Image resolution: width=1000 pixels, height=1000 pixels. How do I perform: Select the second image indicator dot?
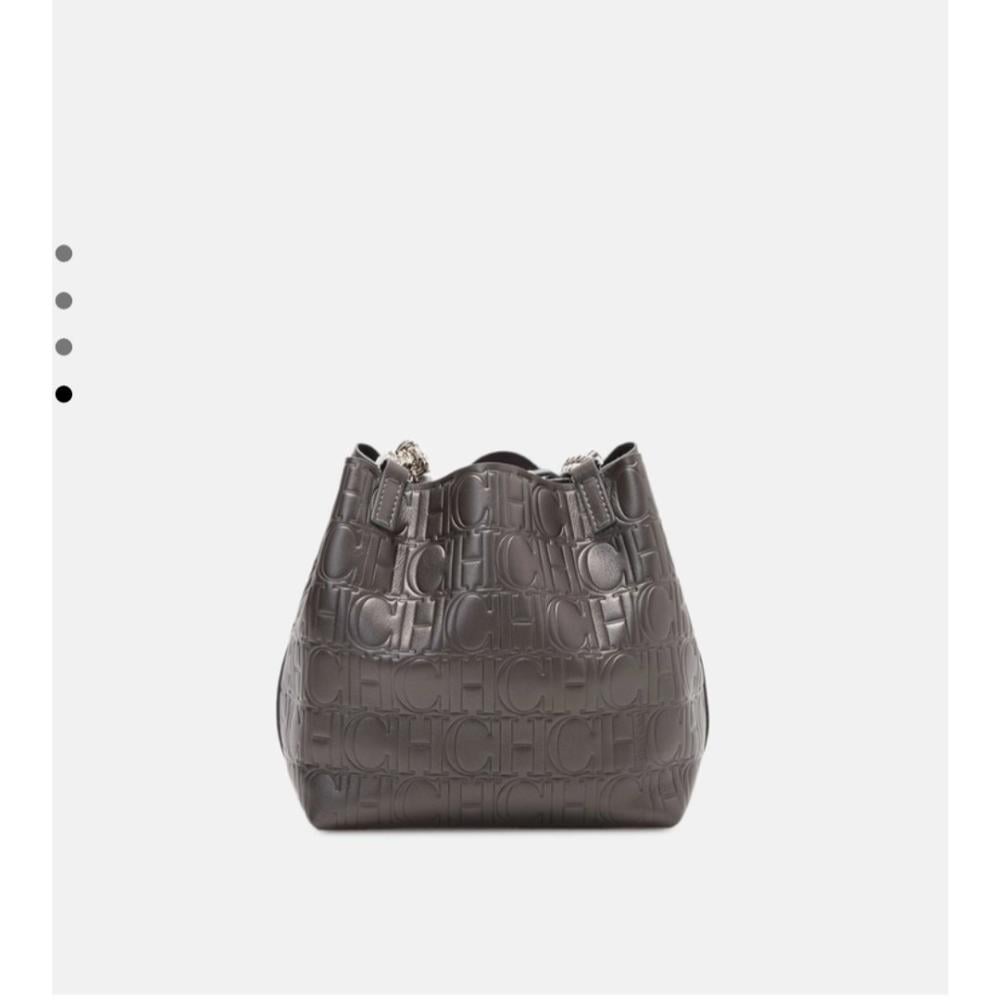click(64, 300)
